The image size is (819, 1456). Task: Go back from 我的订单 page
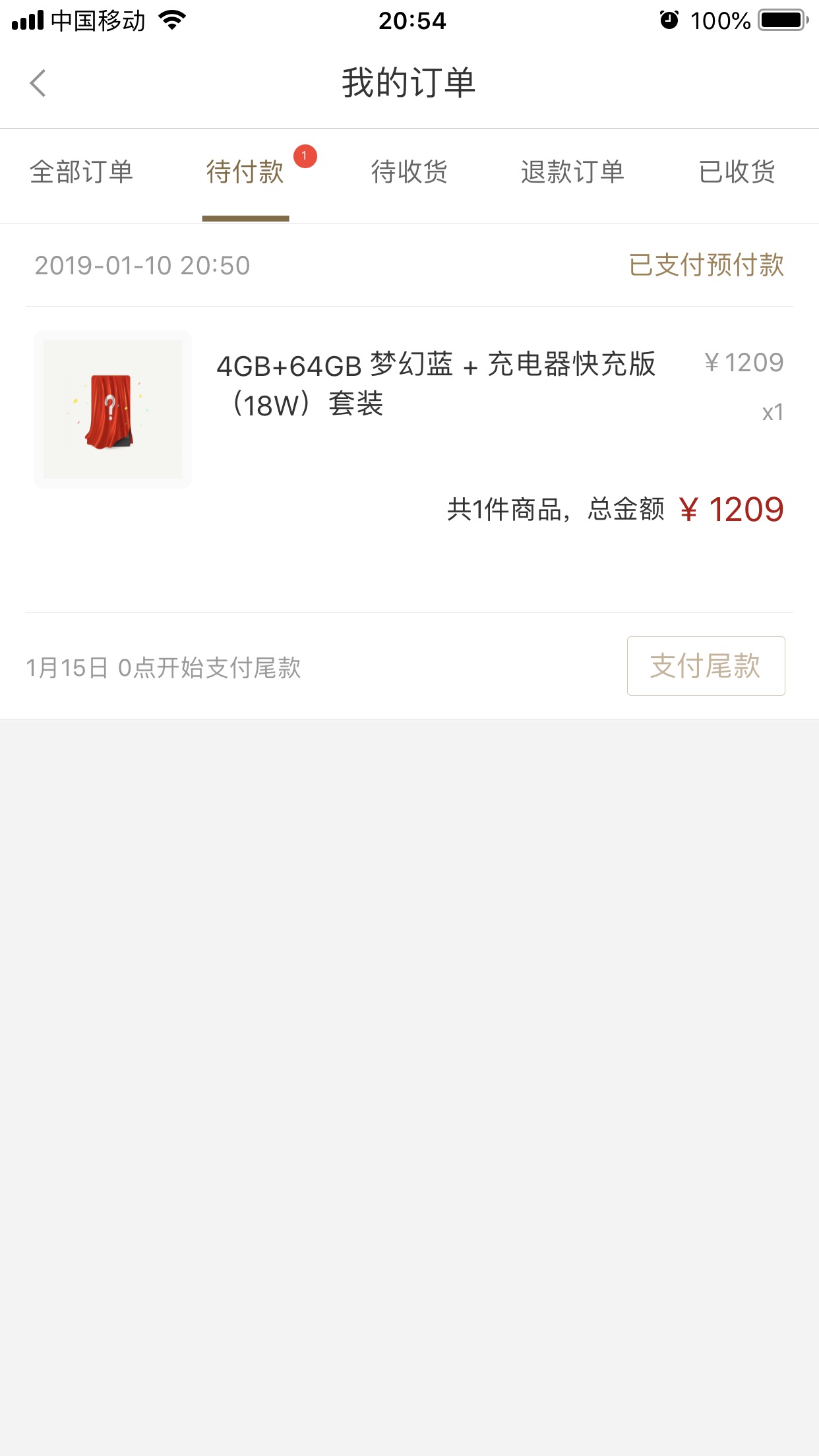pos(38,84)
